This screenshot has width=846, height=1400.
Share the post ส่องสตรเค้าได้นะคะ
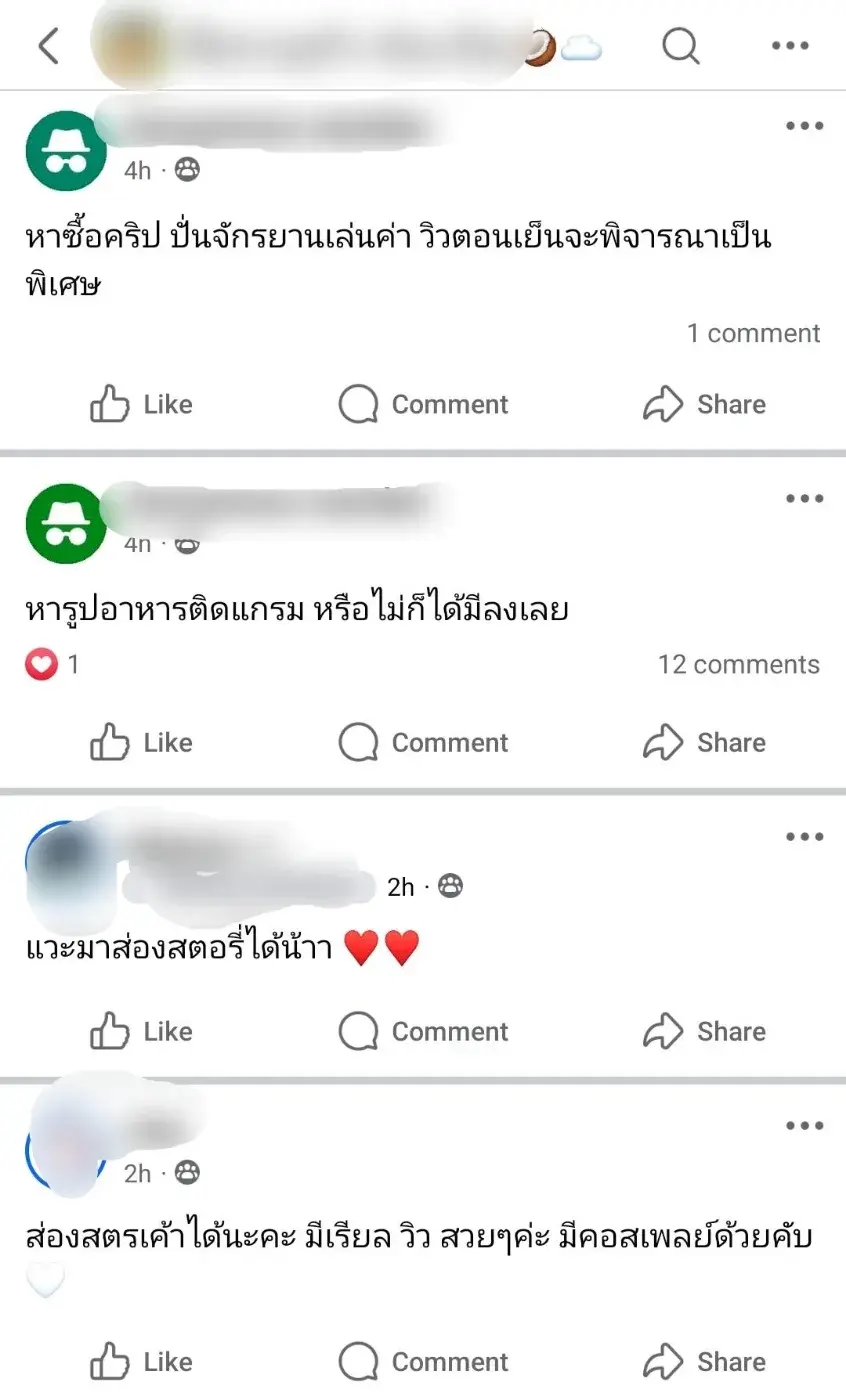(704, 1362)
